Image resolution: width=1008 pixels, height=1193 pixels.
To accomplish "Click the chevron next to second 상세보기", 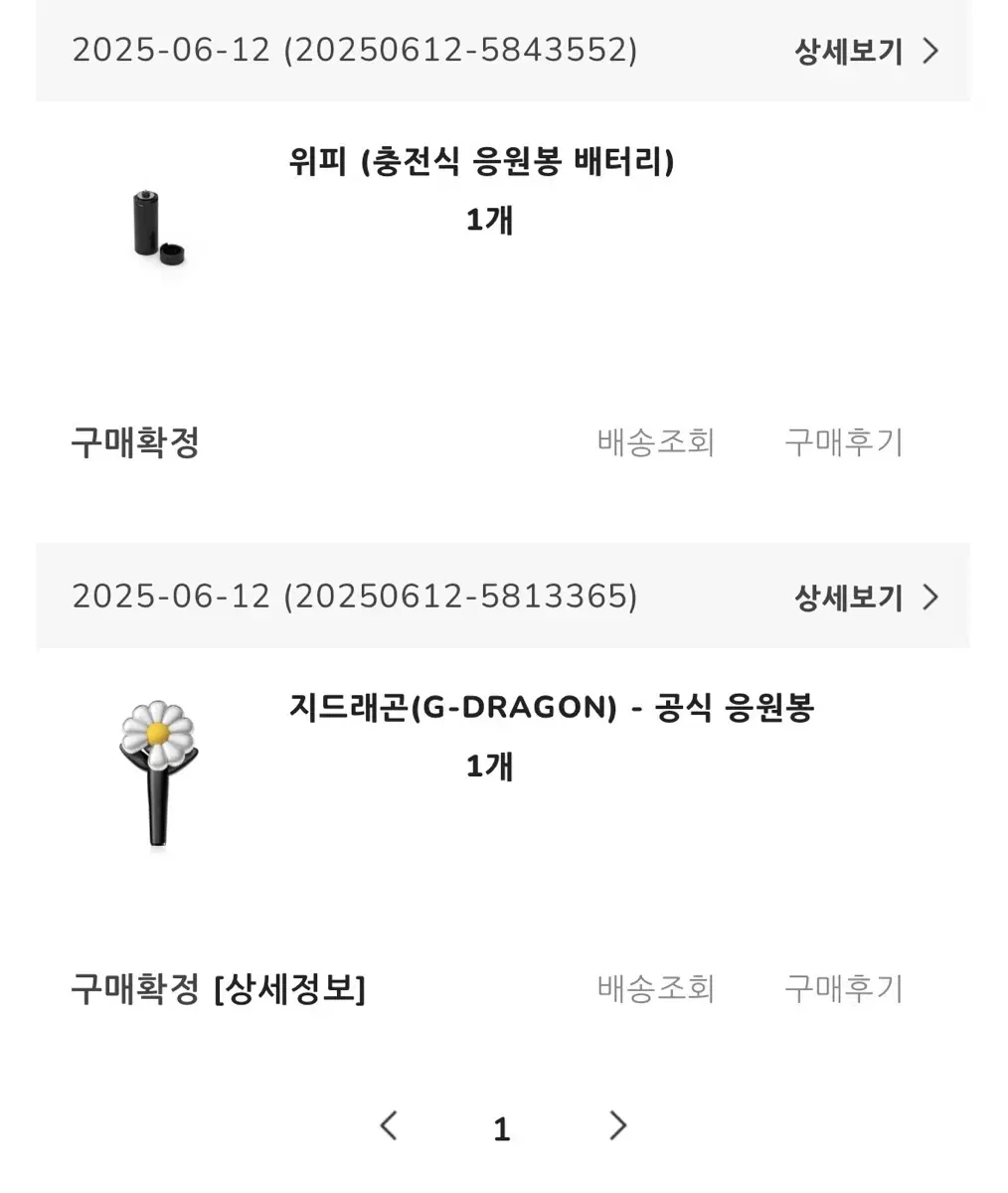I will pyautogui.click(x=930, y=597).
